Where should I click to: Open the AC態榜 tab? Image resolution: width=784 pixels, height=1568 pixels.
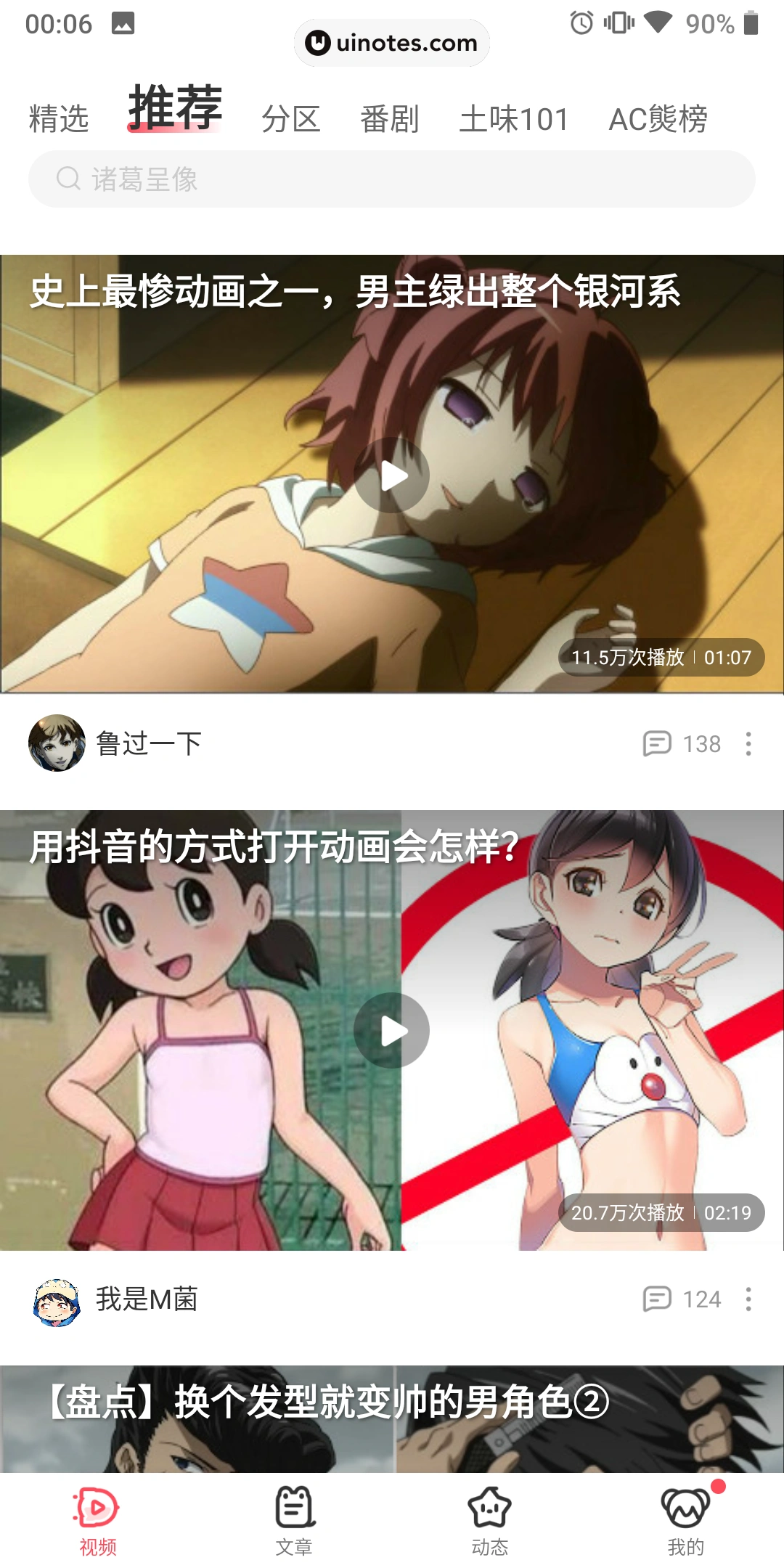pos(658,119)
